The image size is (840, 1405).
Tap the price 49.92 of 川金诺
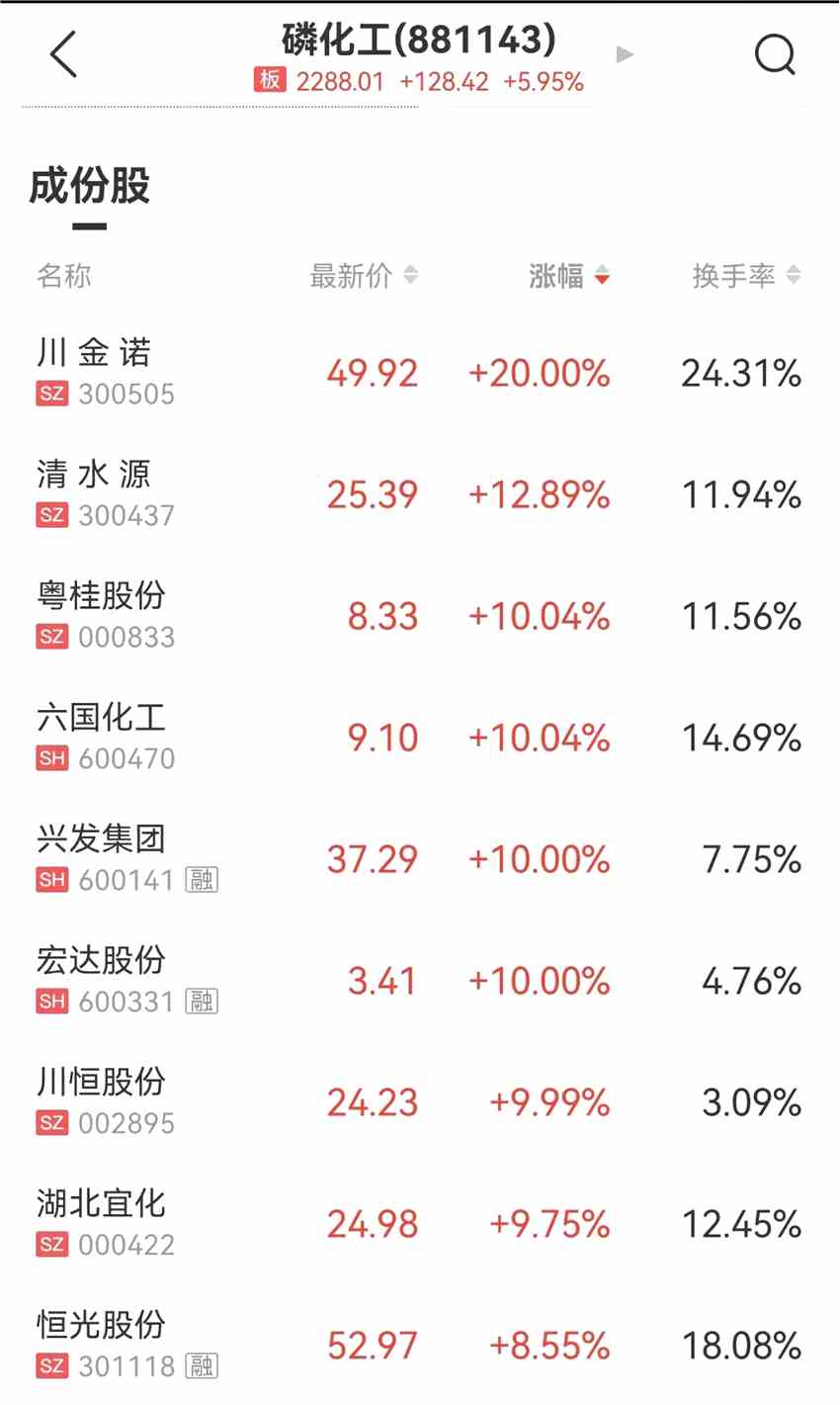(372, 373)
